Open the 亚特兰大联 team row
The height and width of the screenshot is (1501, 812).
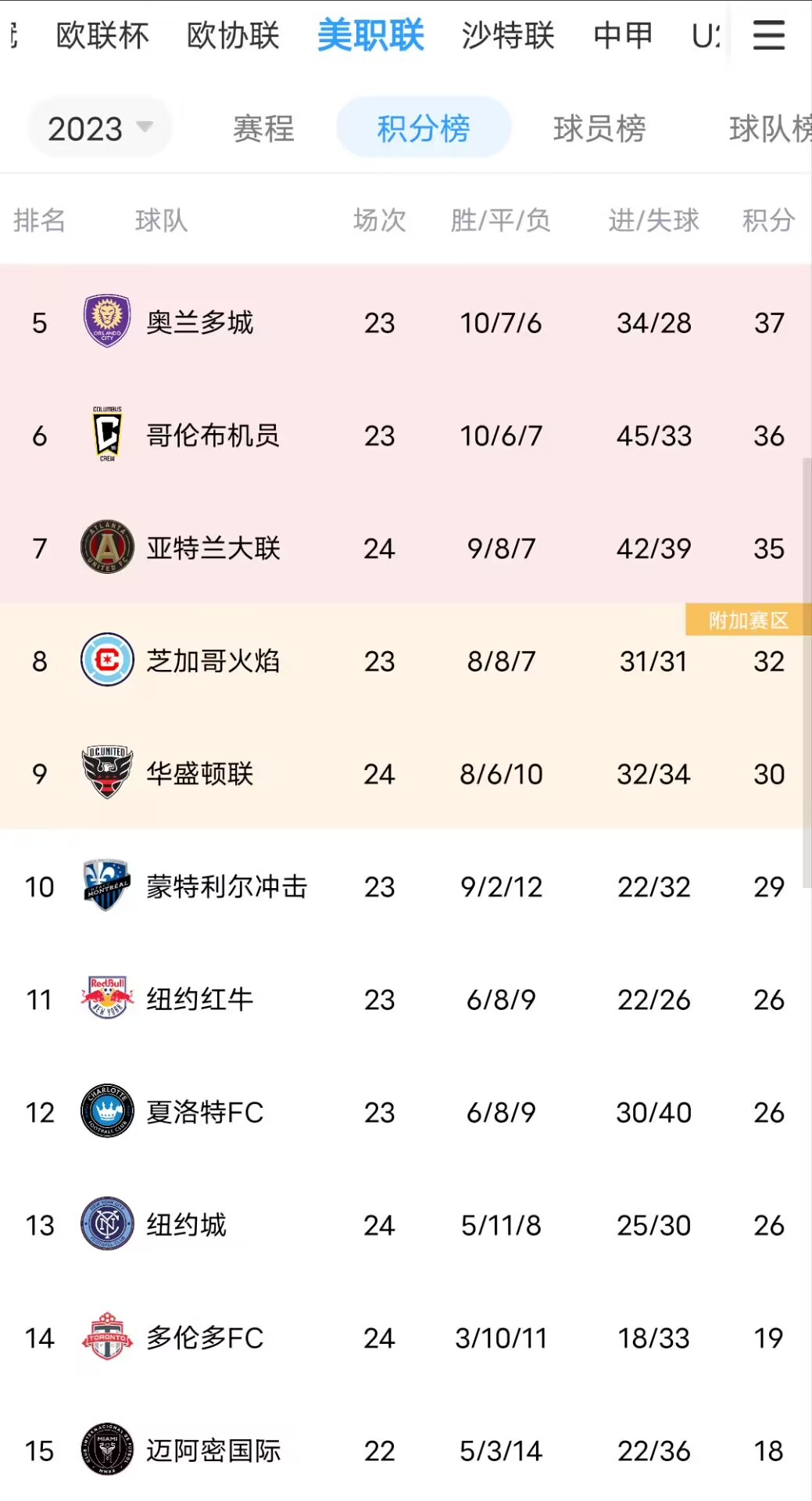(406, 547)
